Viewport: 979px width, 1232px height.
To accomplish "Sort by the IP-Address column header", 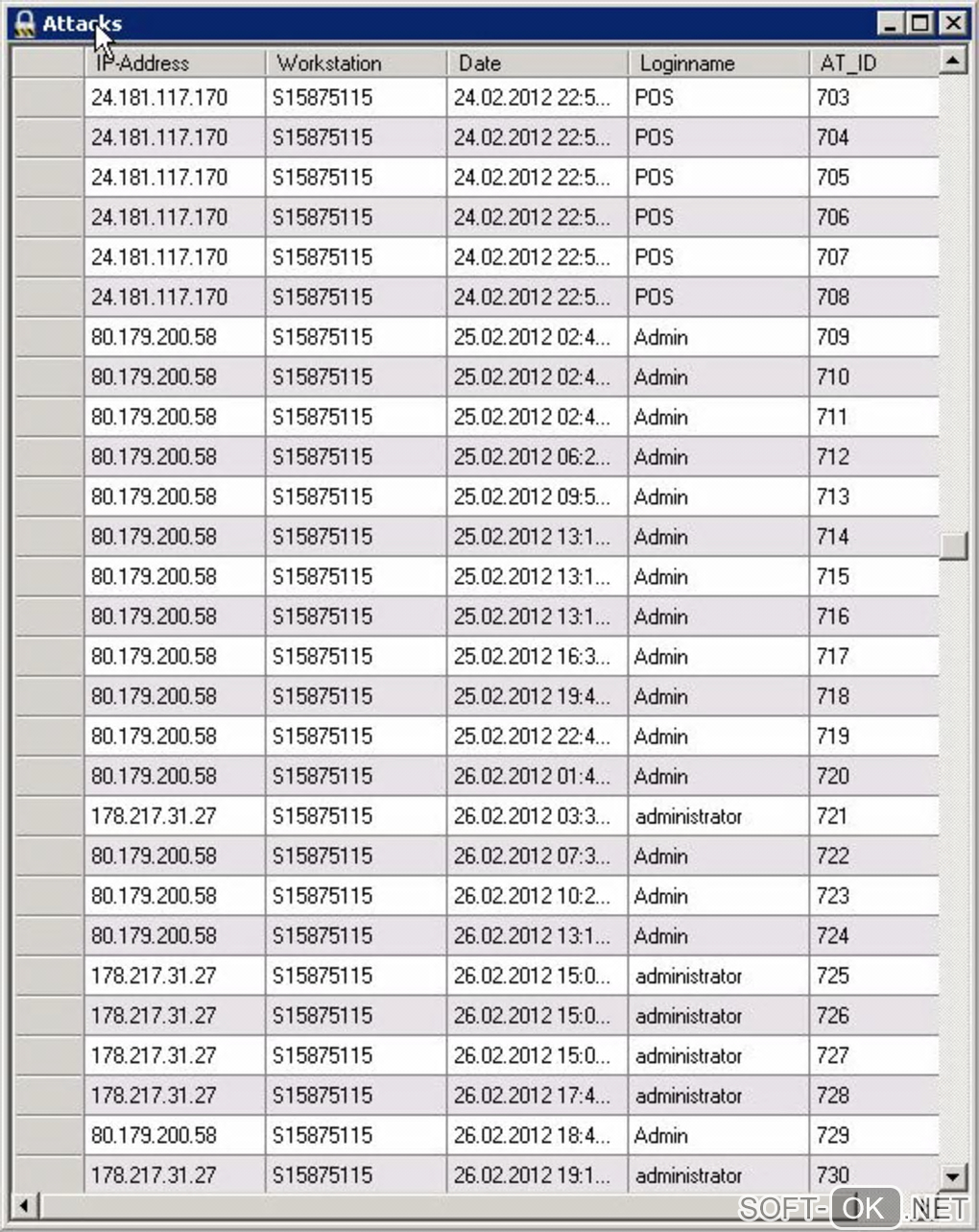I will coord(173,63).
